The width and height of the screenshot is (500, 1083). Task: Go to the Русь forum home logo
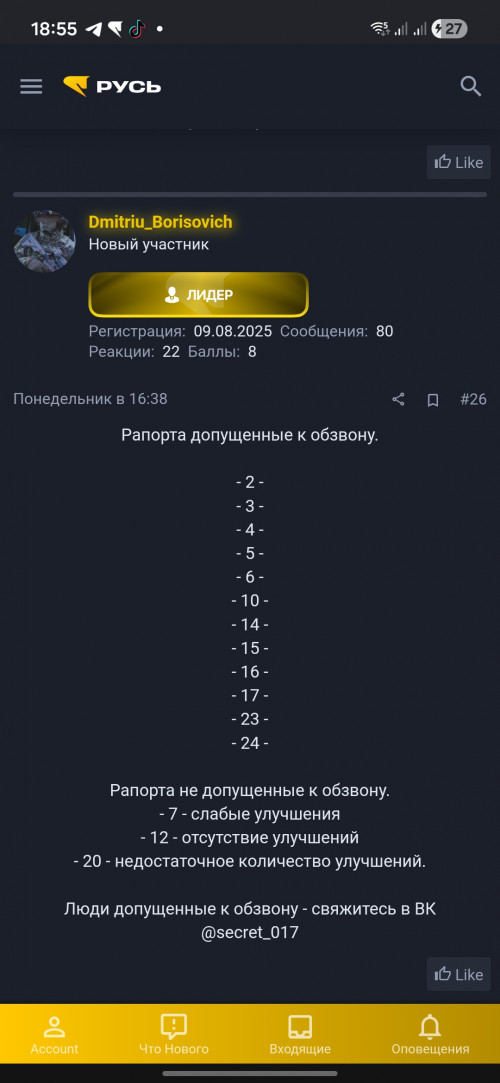pos(112,86)
